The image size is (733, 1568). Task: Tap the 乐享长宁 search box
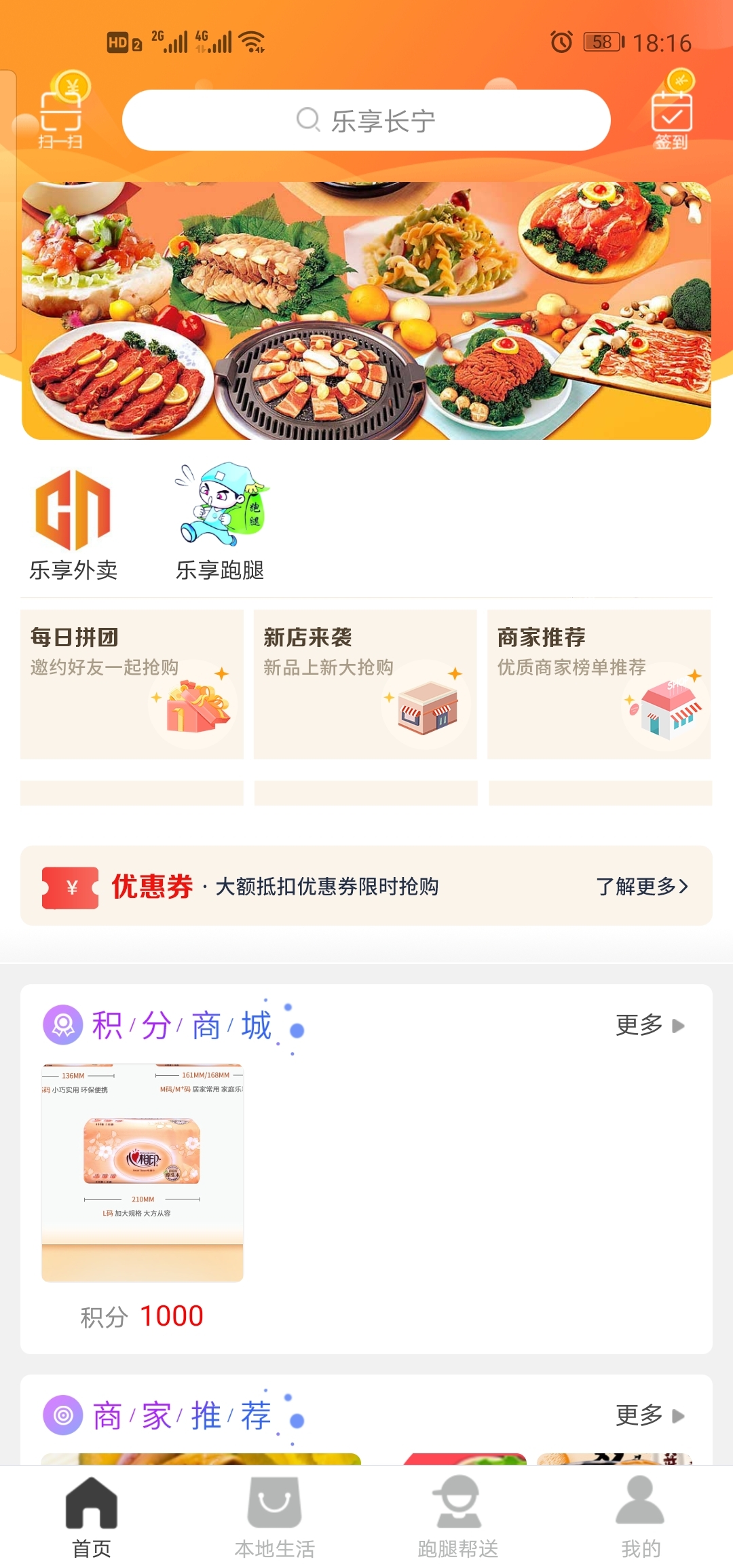click(x=366, y=120)
